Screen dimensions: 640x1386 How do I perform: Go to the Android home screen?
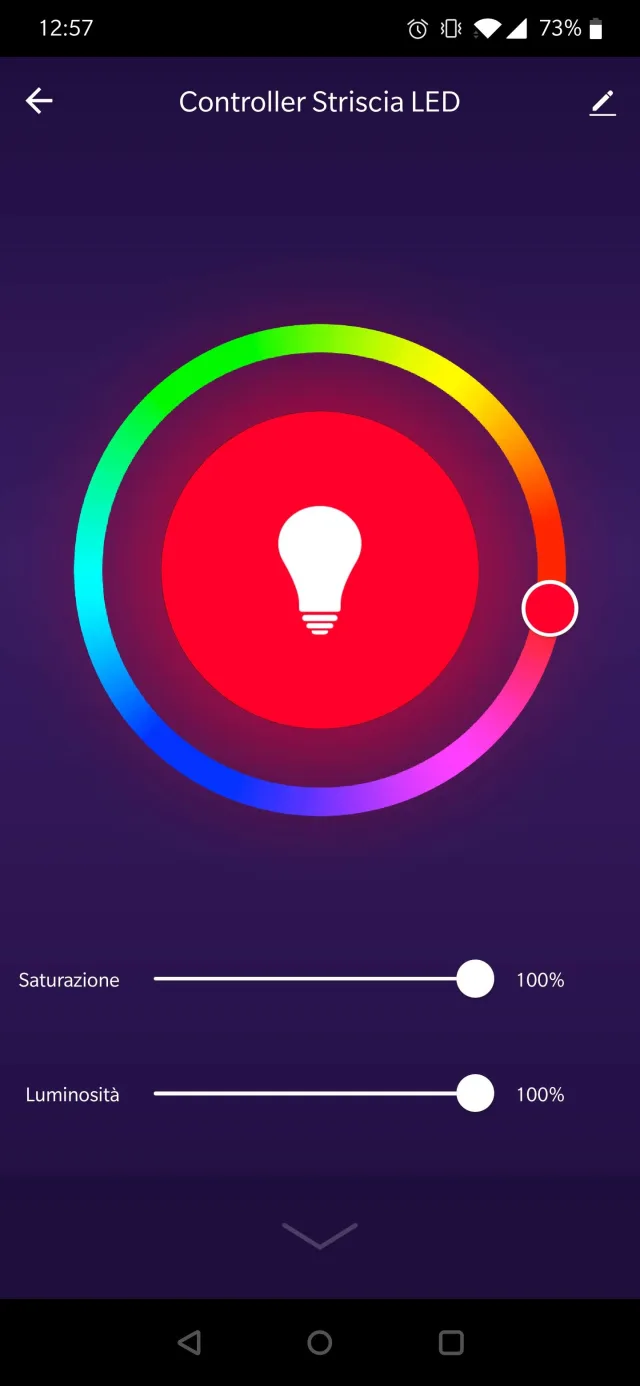(x=320, y=1342)
